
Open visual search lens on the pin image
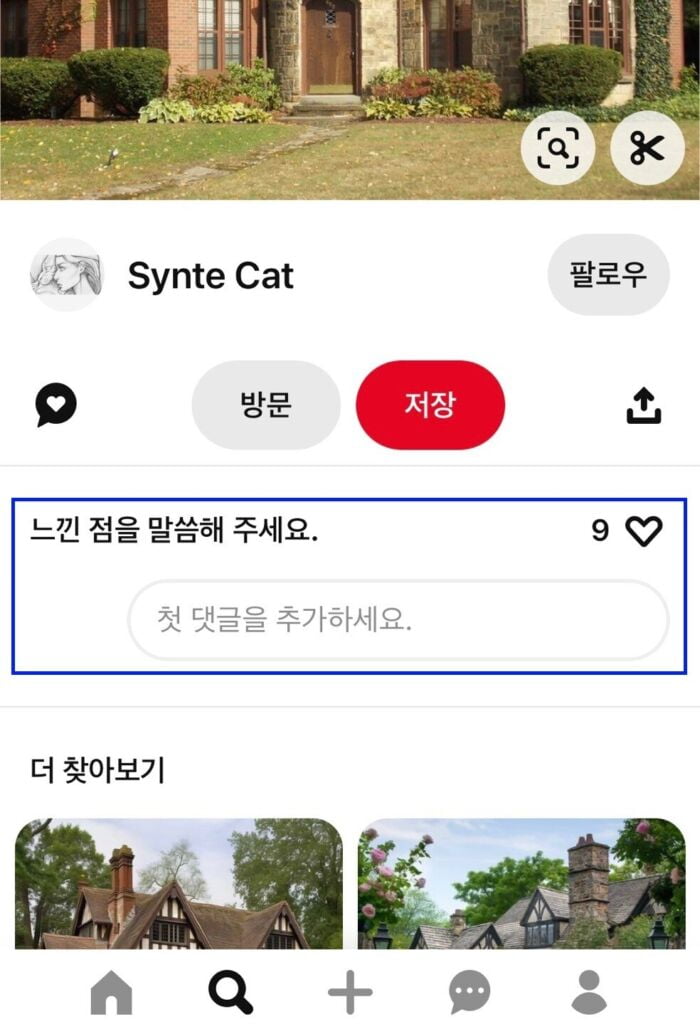point(558,149)
